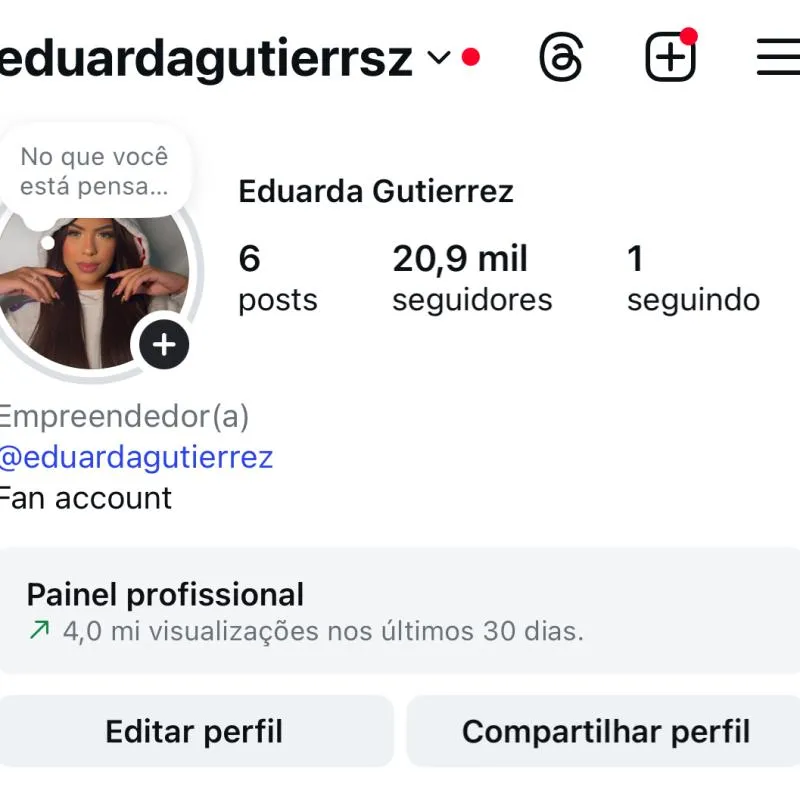Open the Threads icon

pos(560,57)
